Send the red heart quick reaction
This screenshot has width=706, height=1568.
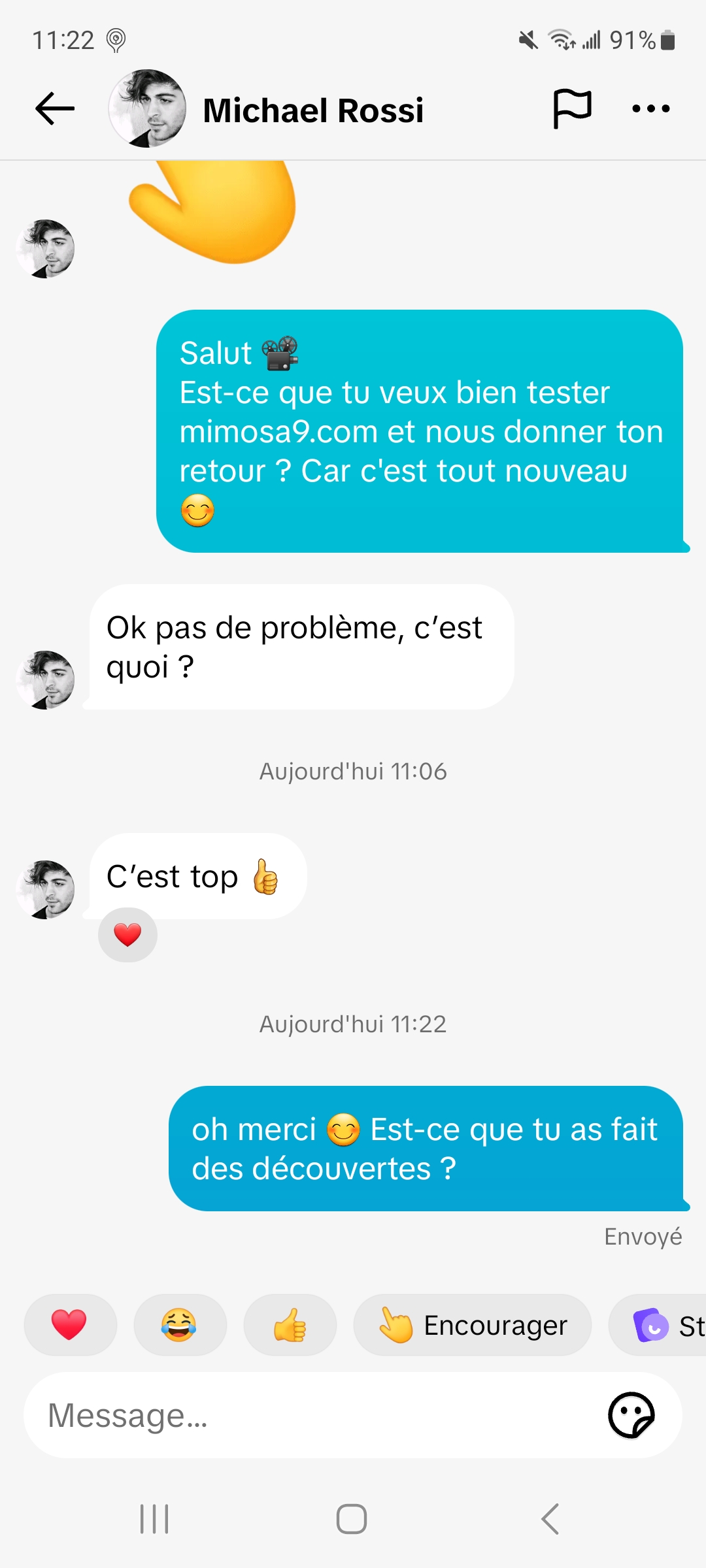(x=70, y=1325)
